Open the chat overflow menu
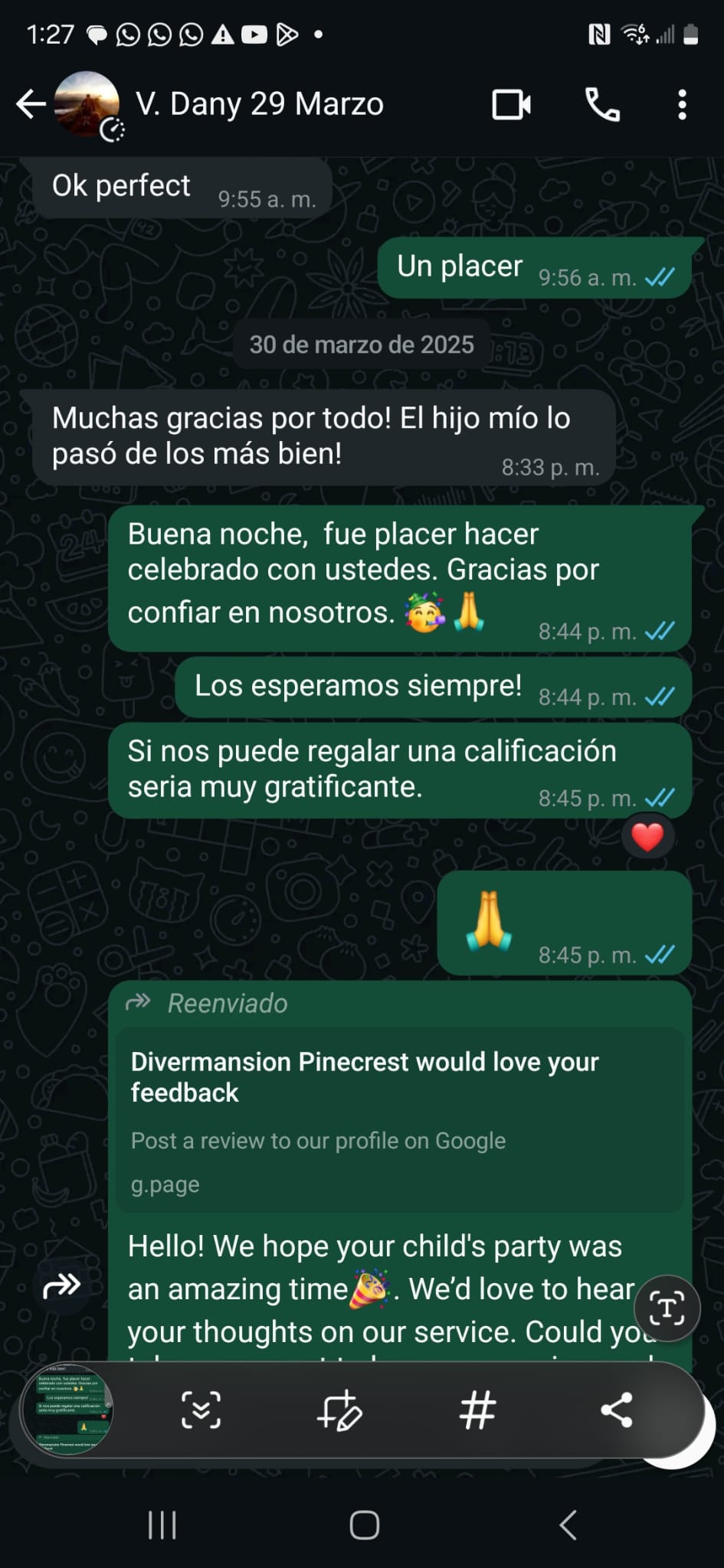This screenshot has height=1568, width=724. [x=682, y=105]
